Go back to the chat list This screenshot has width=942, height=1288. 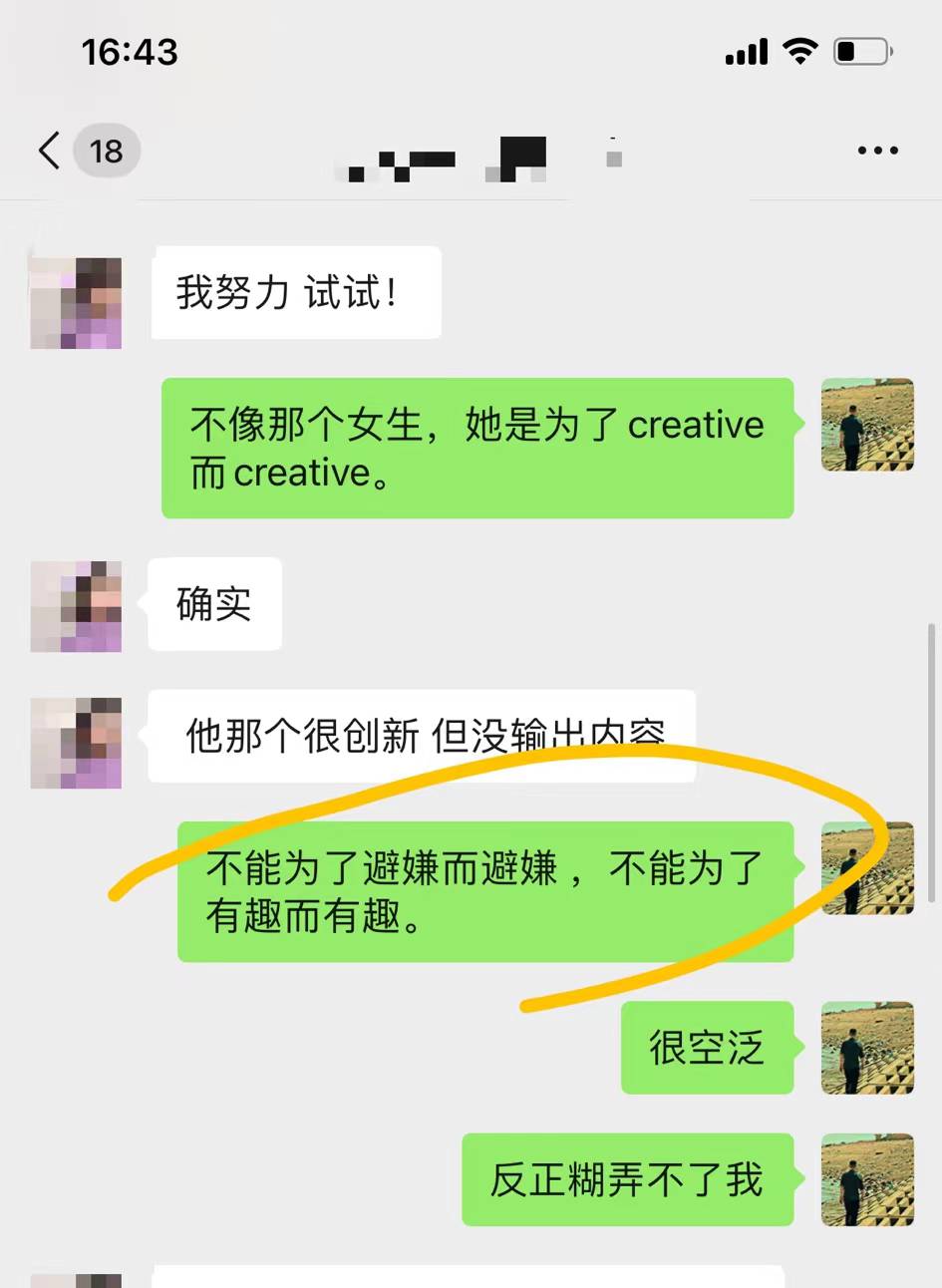coord(50,151)
